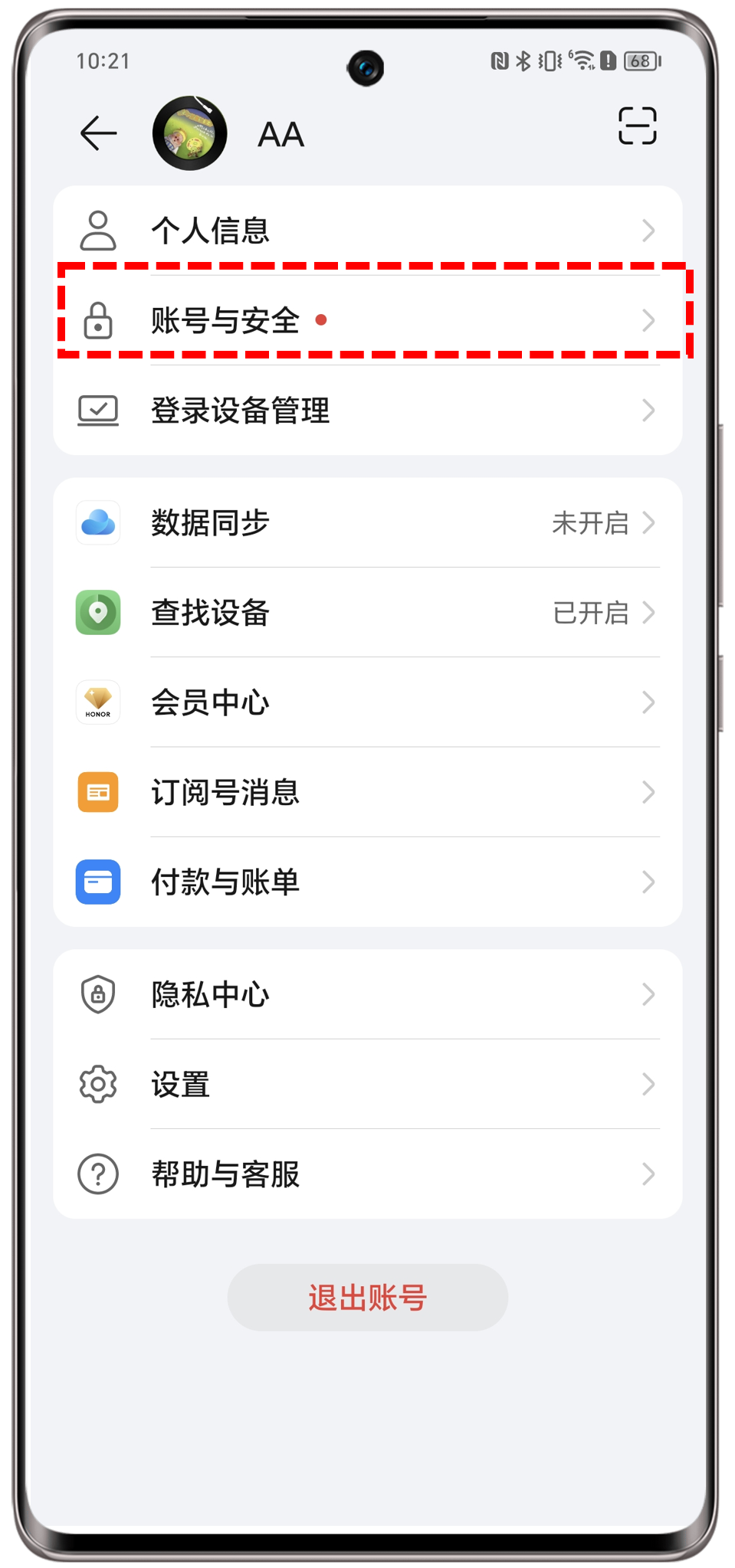Image resolution: width=735 pixels, height=1568 pixels.
Task: Open 查找设备 find device
Action: (x=368, y=613)
